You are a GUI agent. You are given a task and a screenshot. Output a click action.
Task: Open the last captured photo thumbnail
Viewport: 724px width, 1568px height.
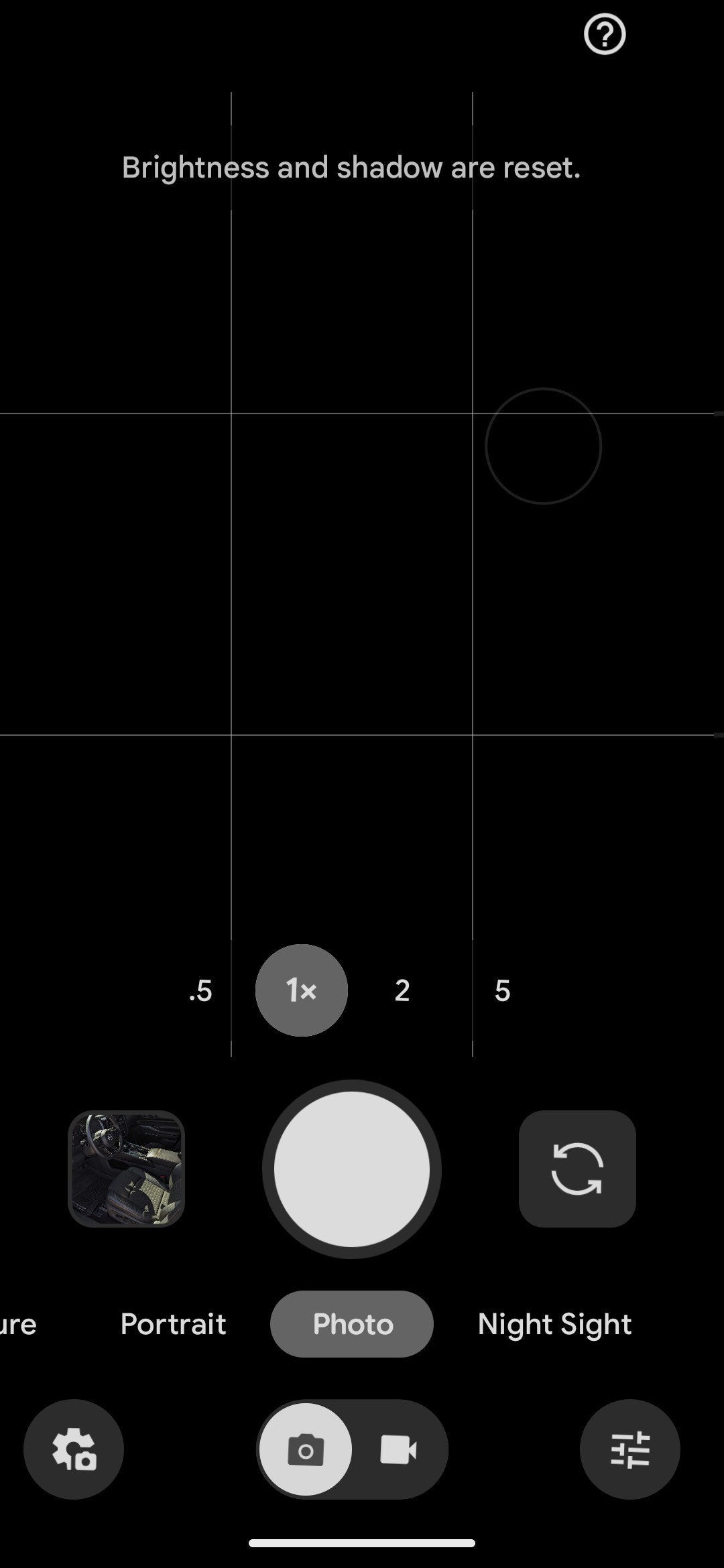(127, 1169)
